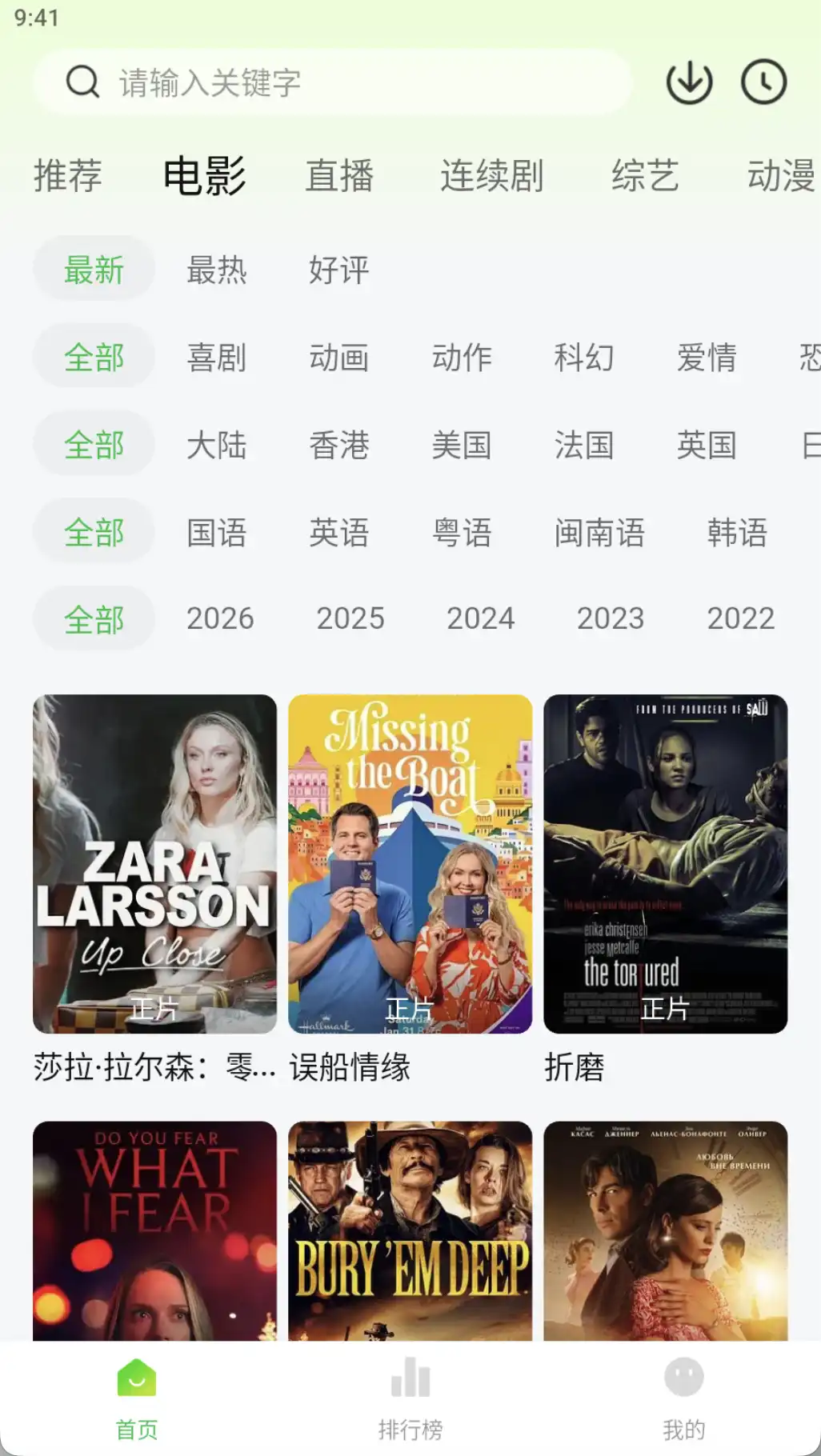Image resolution: width=821 pixels, height=1456 pixels.
Task: Open the Missing the Boat poster
Action: point(410,864)
